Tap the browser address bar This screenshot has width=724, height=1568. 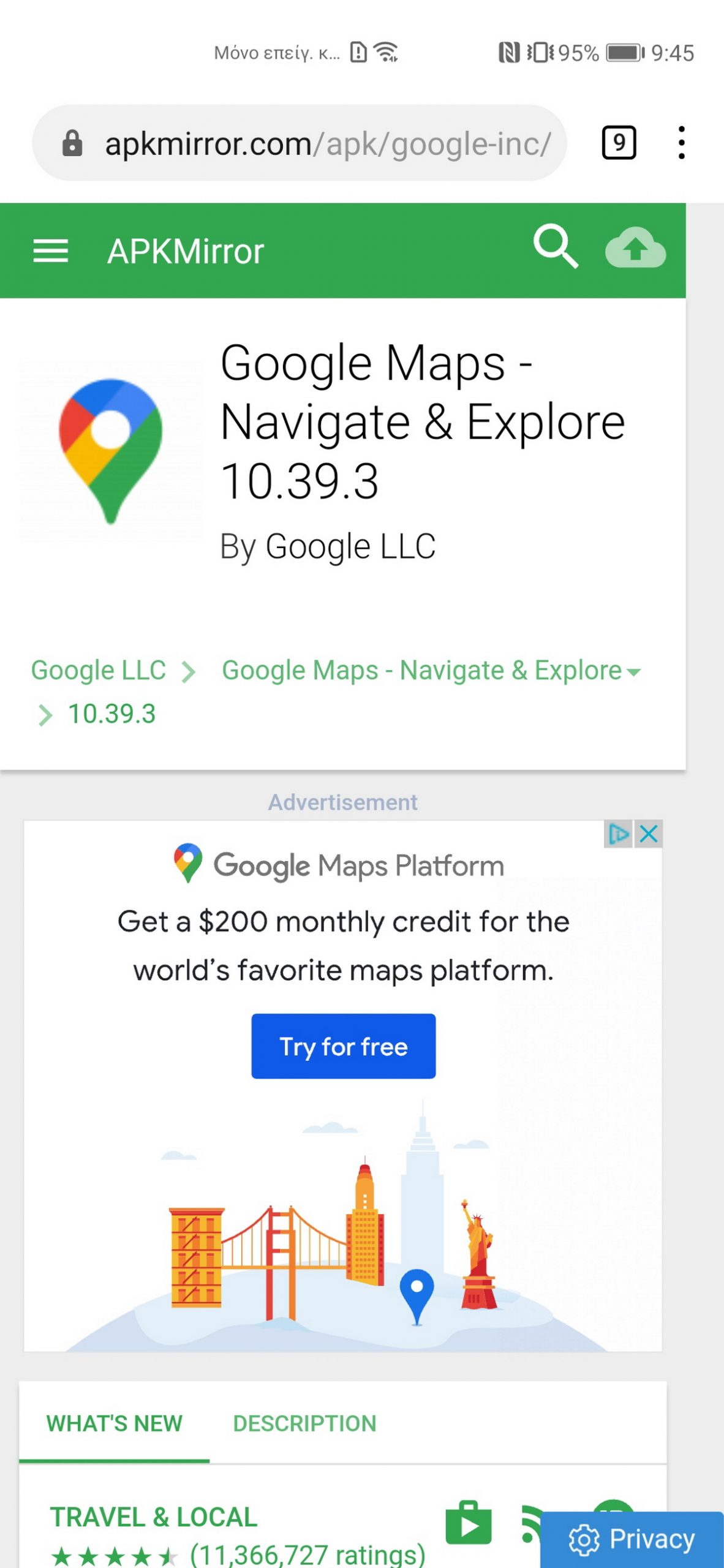coord(300,143)
